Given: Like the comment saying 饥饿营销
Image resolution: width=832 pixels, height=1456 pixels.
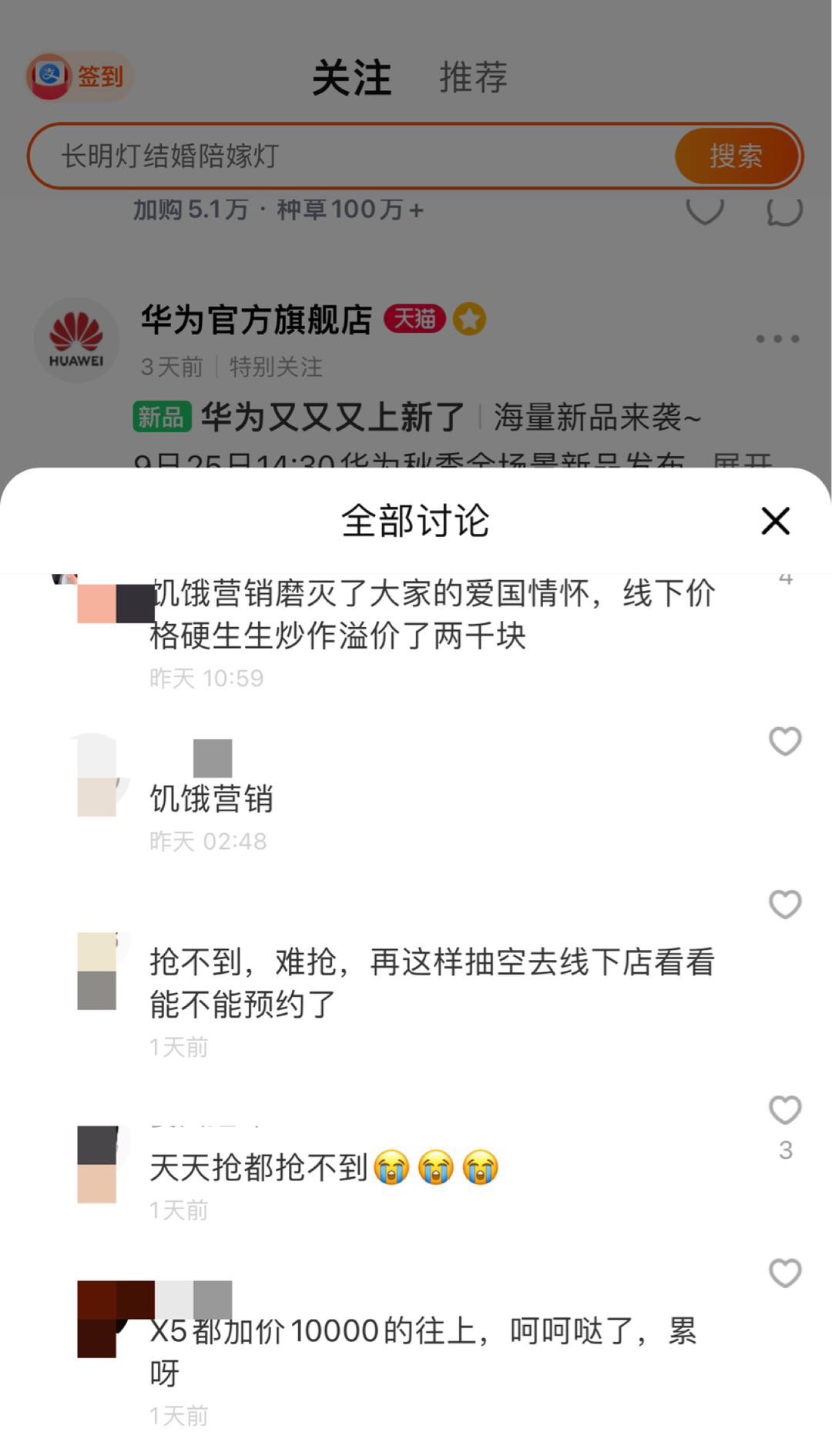Looking at the screenshot, I should click(785, 741).
